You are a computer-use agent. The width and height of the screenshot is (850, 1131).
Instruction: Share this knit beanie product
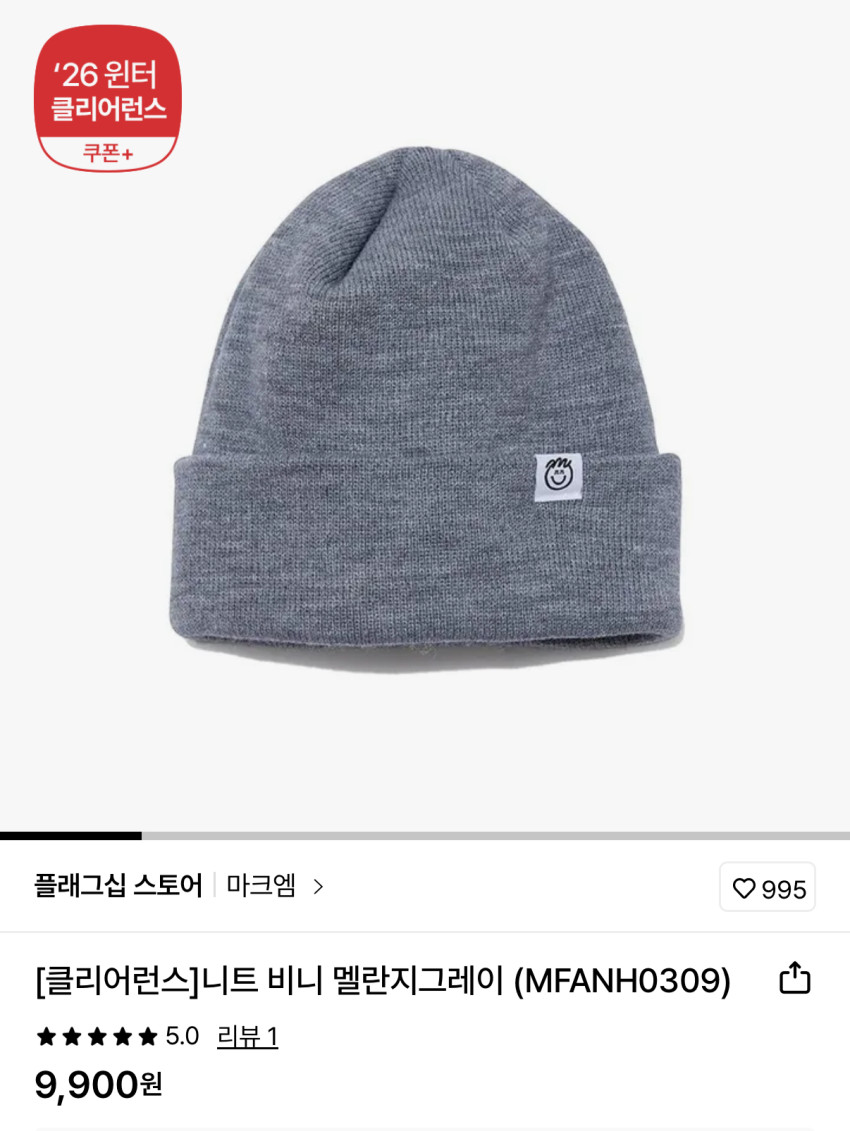click(x=794, y=978)
